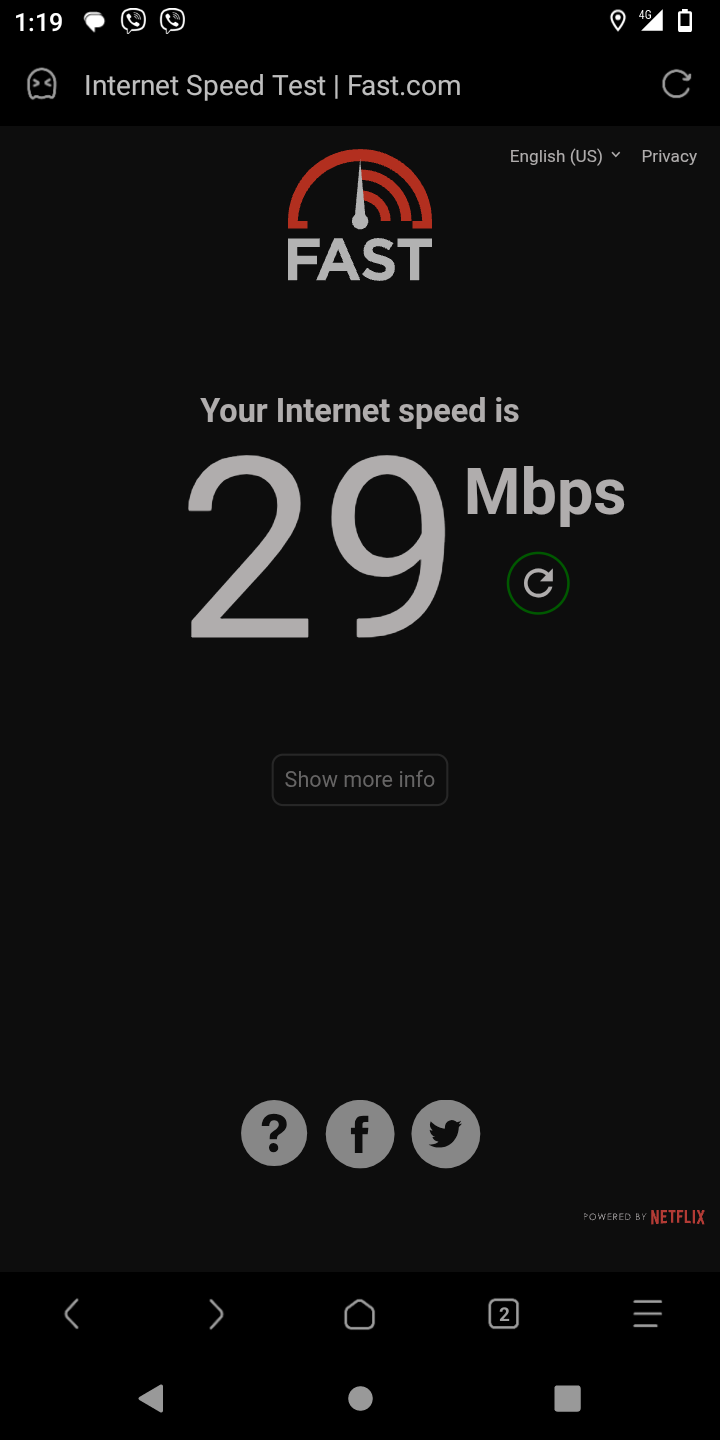Share the result on Twitter
The image size is (720, 1440).
tap(446, 1134)
